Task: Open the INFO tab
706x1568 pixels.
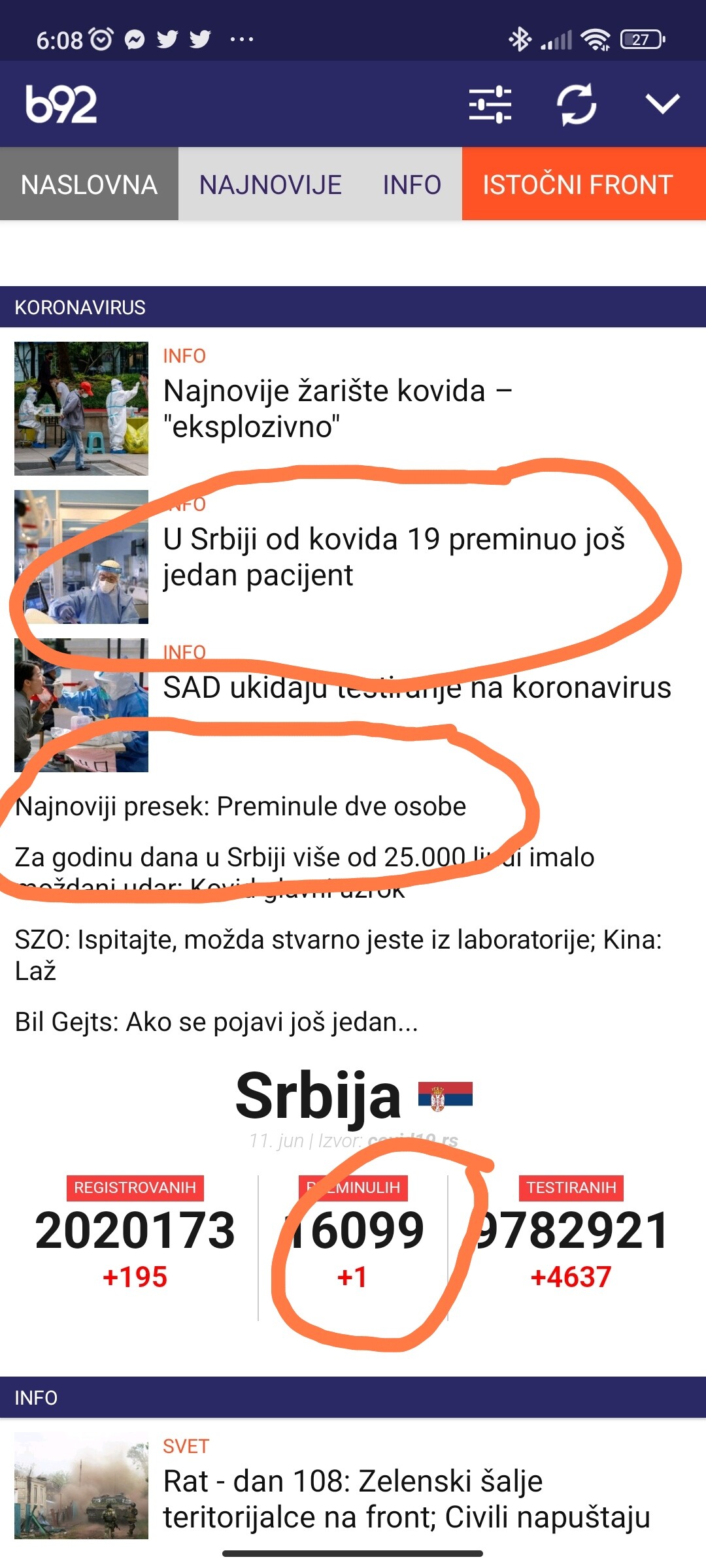Action: (412, 184)
